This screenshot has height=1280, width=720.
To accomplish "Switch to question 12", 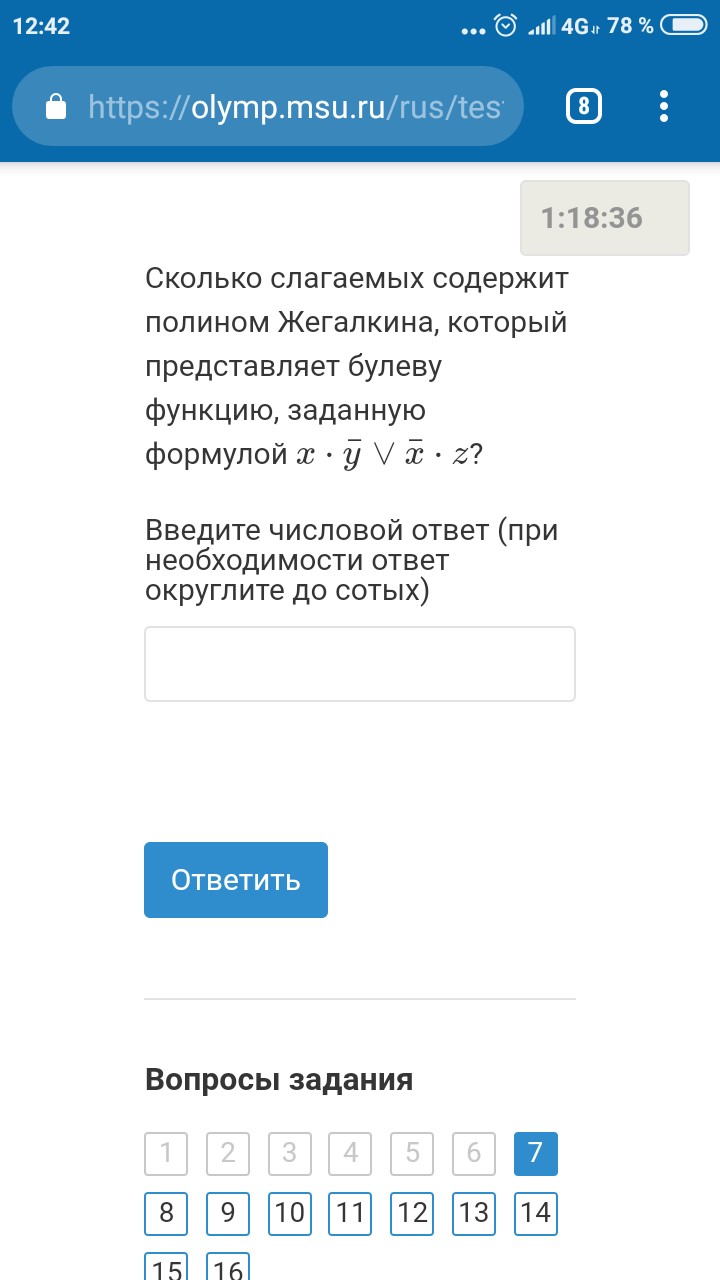I will tap(412, 1213).
